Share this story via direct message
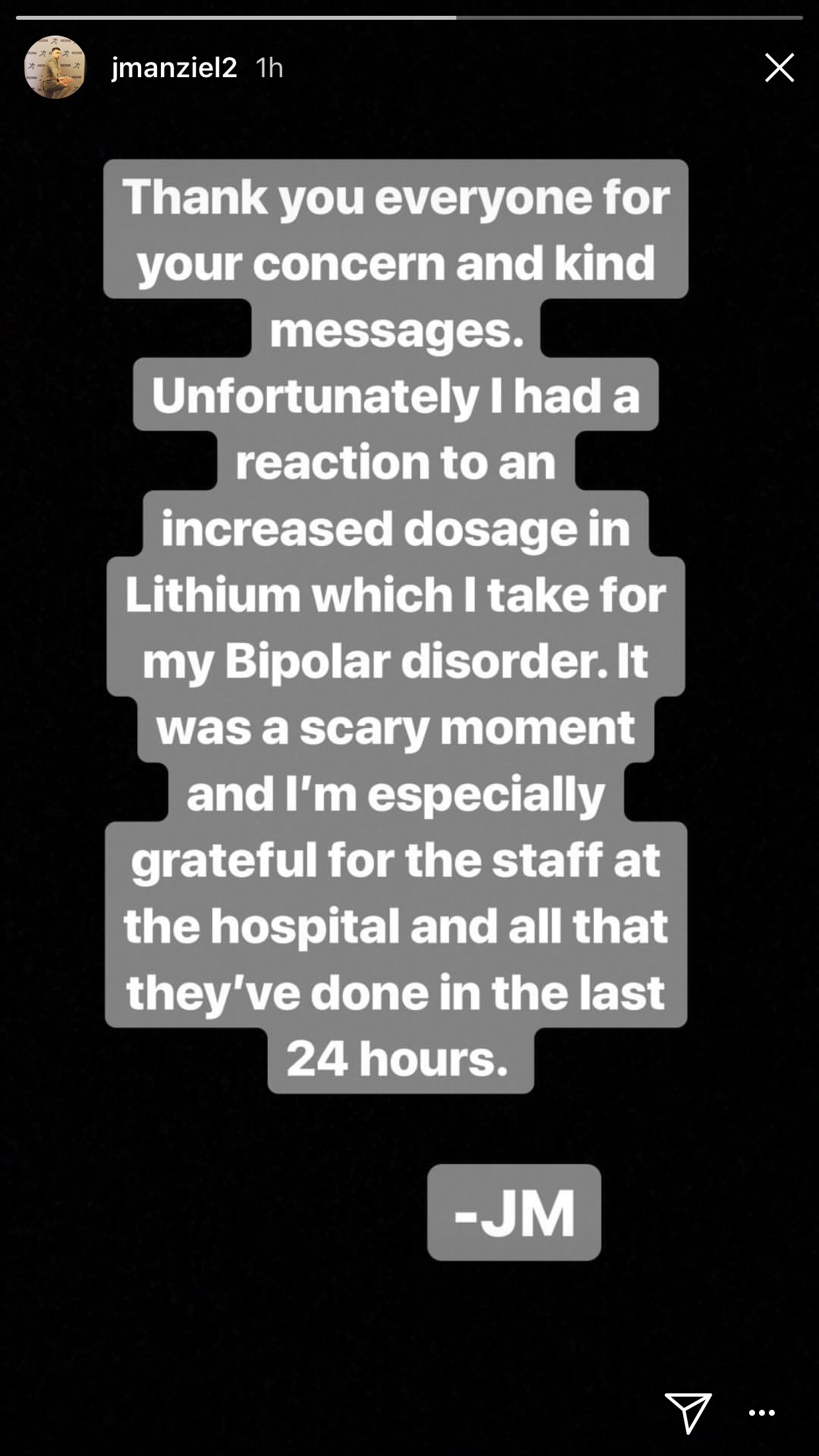 [688, 1412]
